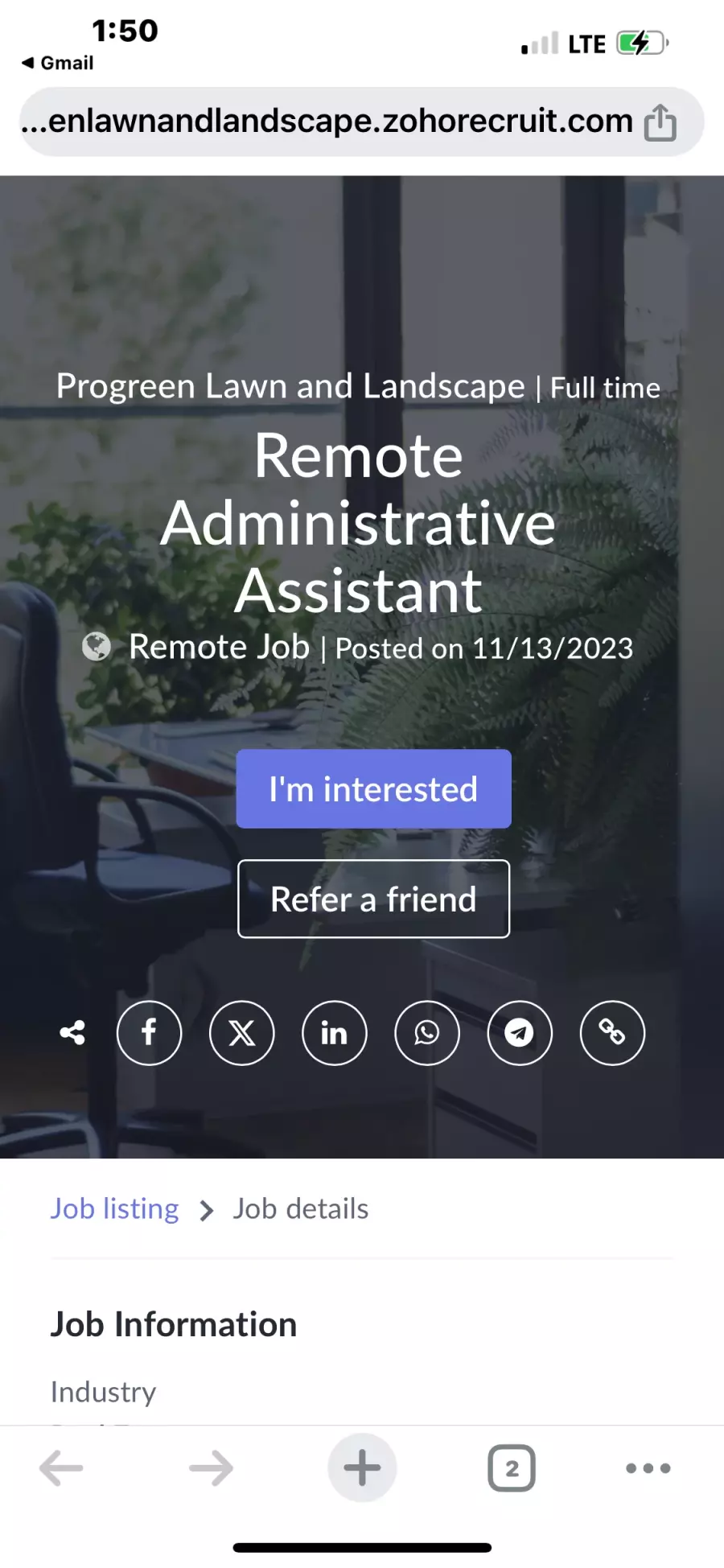Screen dimensions: 724x1568
Task: Share the job on X
Action: coord(241,1033)
